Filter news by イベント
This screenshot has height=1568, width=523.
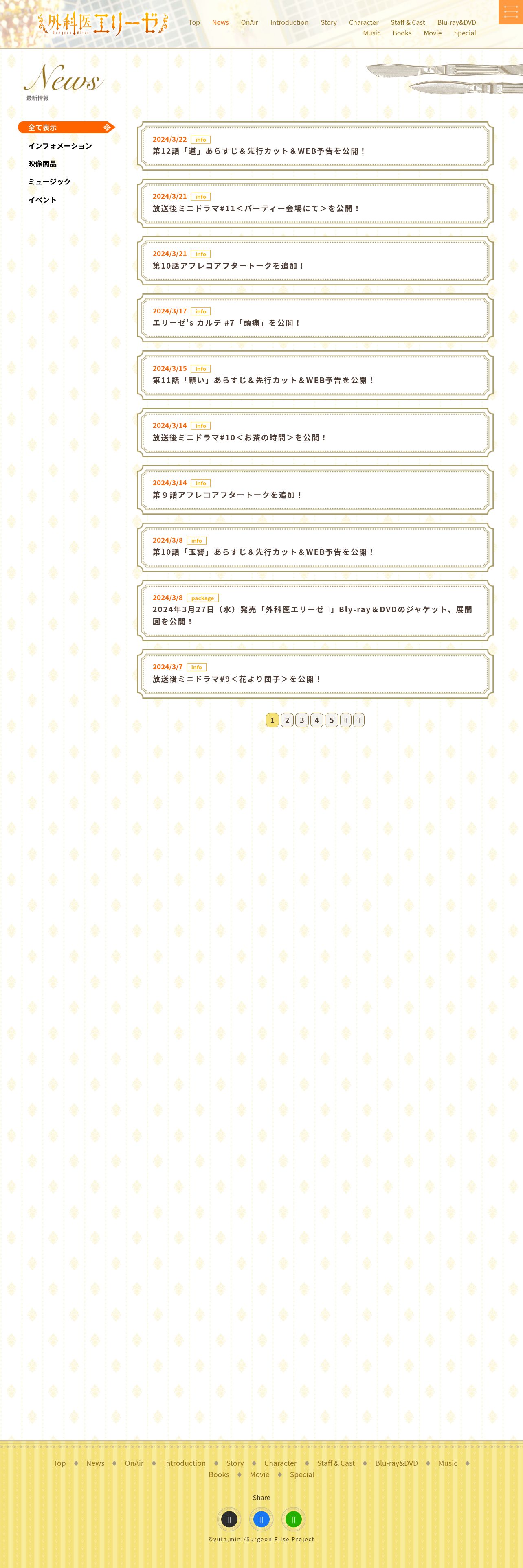42,199
